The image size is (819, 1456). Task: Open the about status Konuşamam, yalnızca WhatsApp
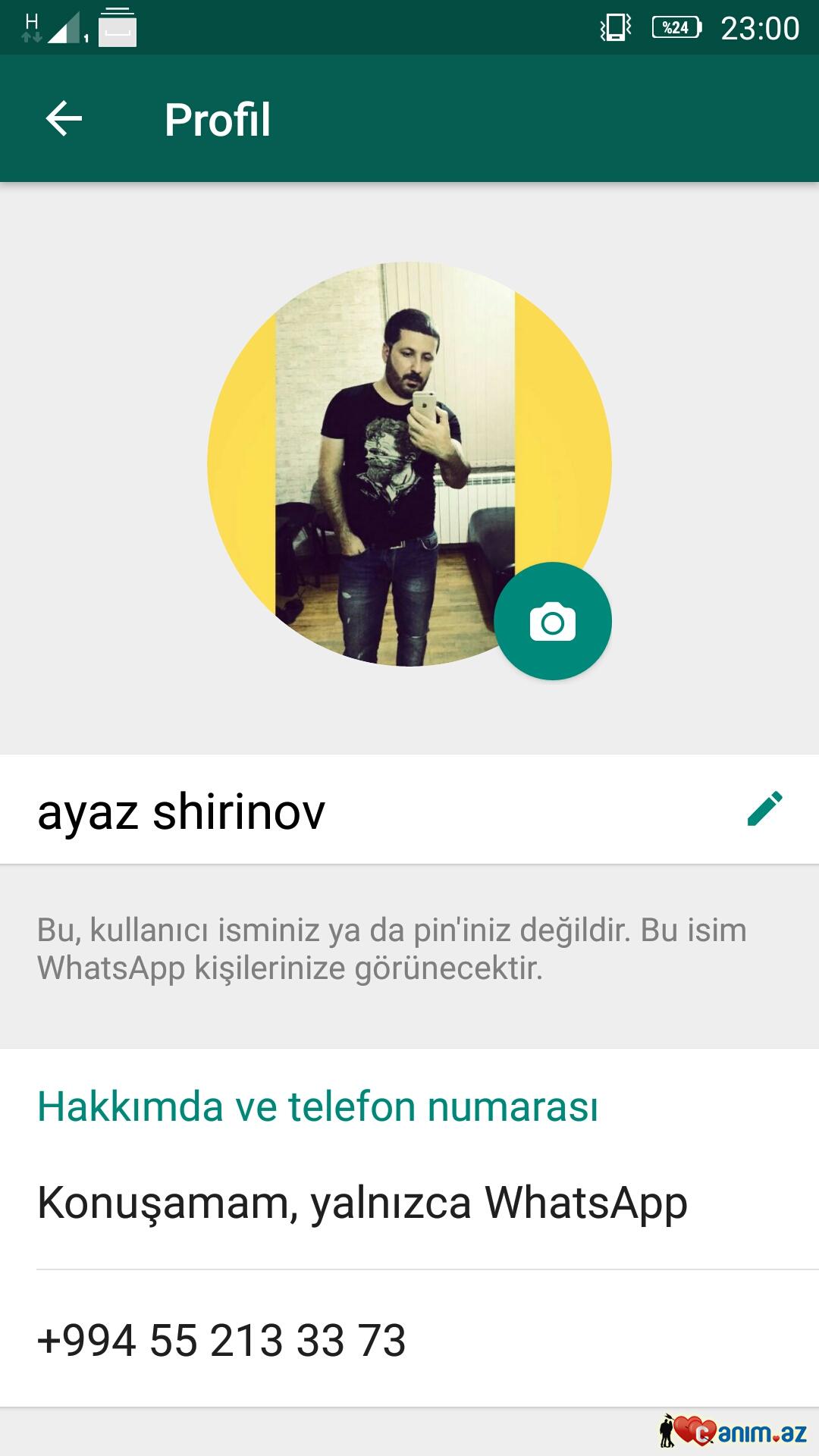(x=362, y=1203)
